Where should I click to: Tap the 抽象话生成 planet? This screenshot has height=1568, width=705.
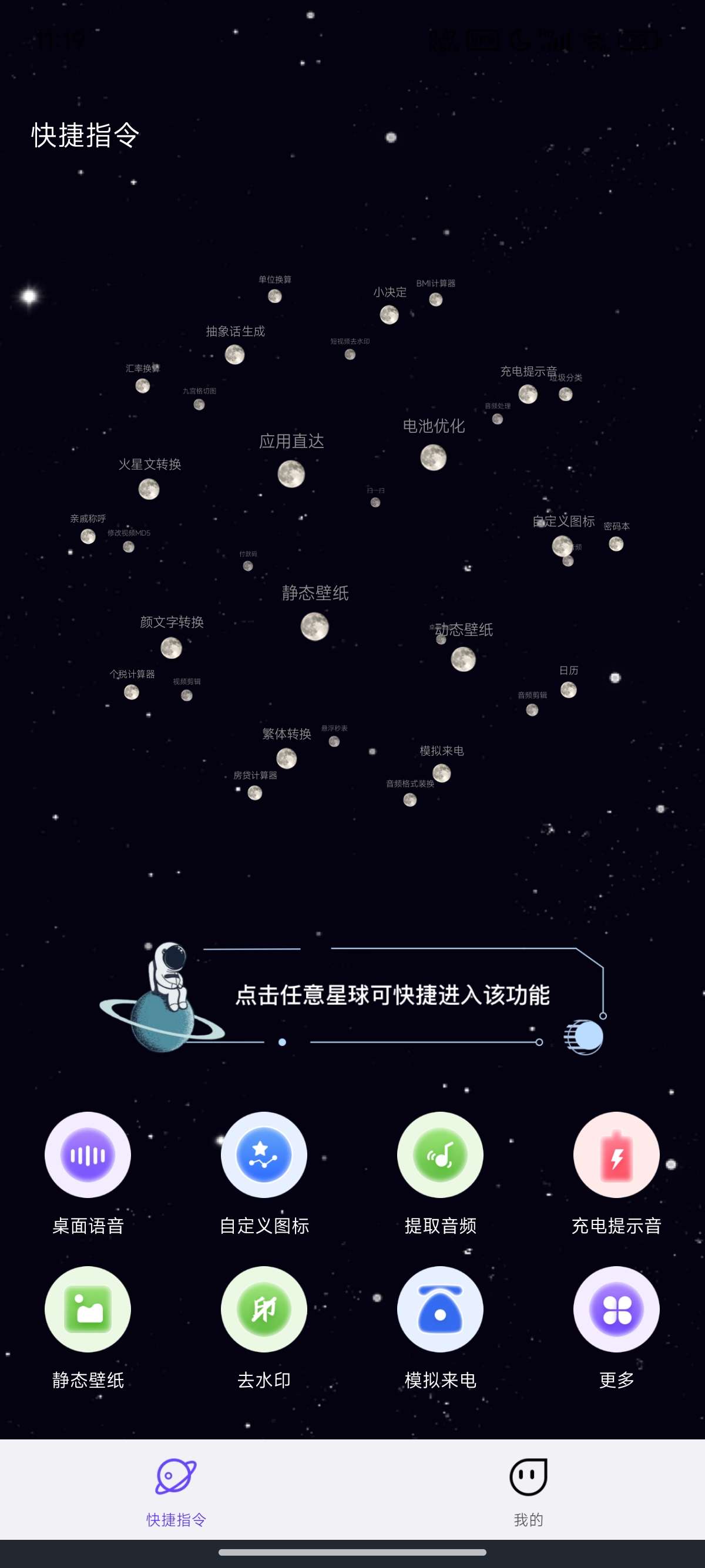pyautogui.click(x=234, y=354)
